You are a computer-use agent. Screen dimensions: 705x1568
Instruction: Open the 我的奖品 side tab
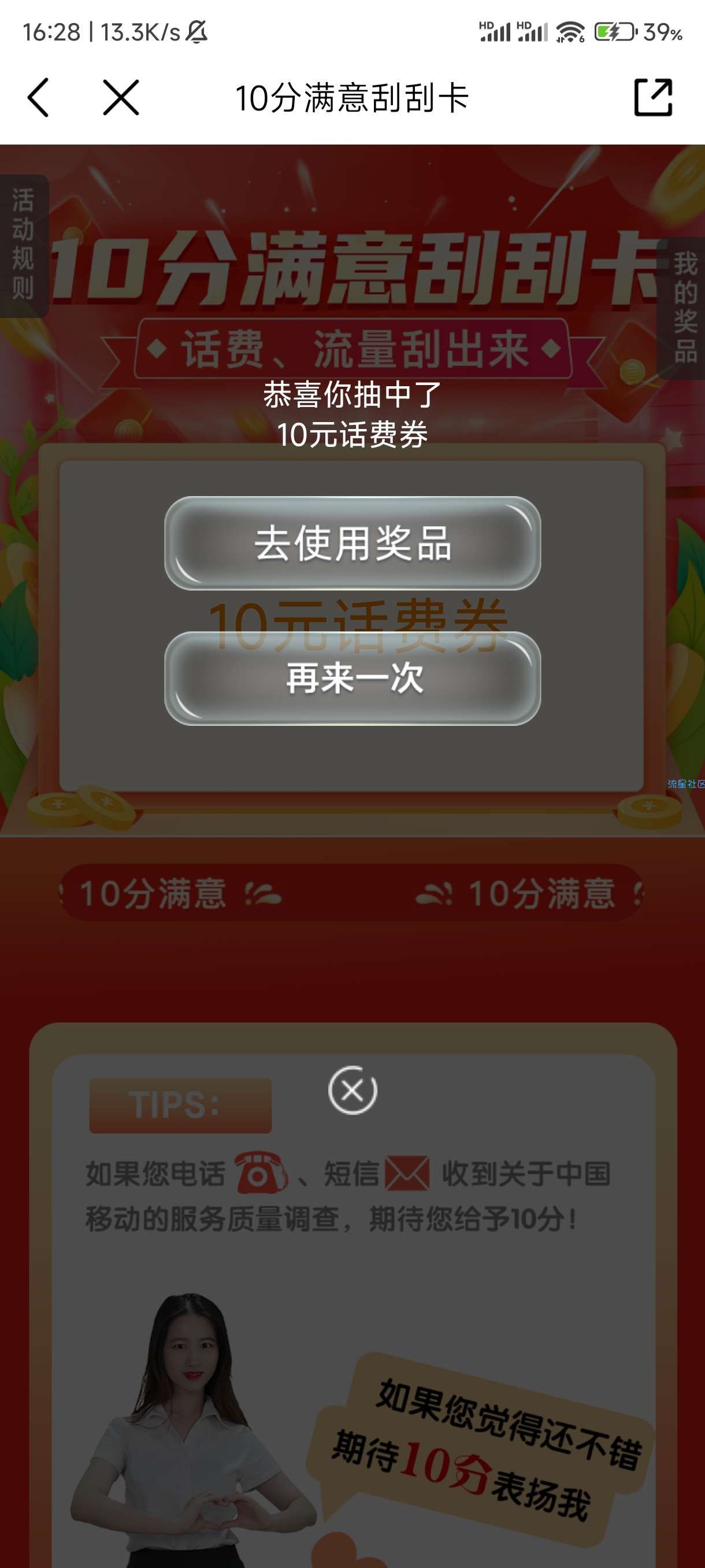pos(684,308)
